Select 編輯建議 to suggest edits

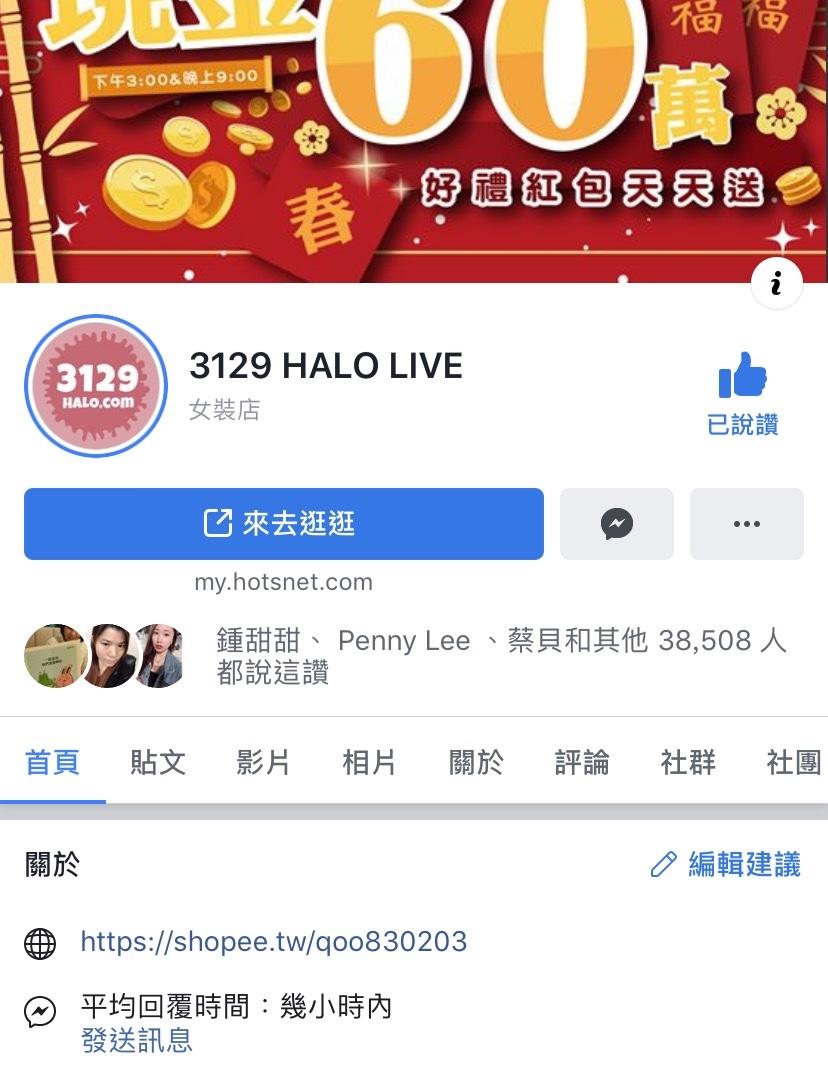tap(726, 864)
